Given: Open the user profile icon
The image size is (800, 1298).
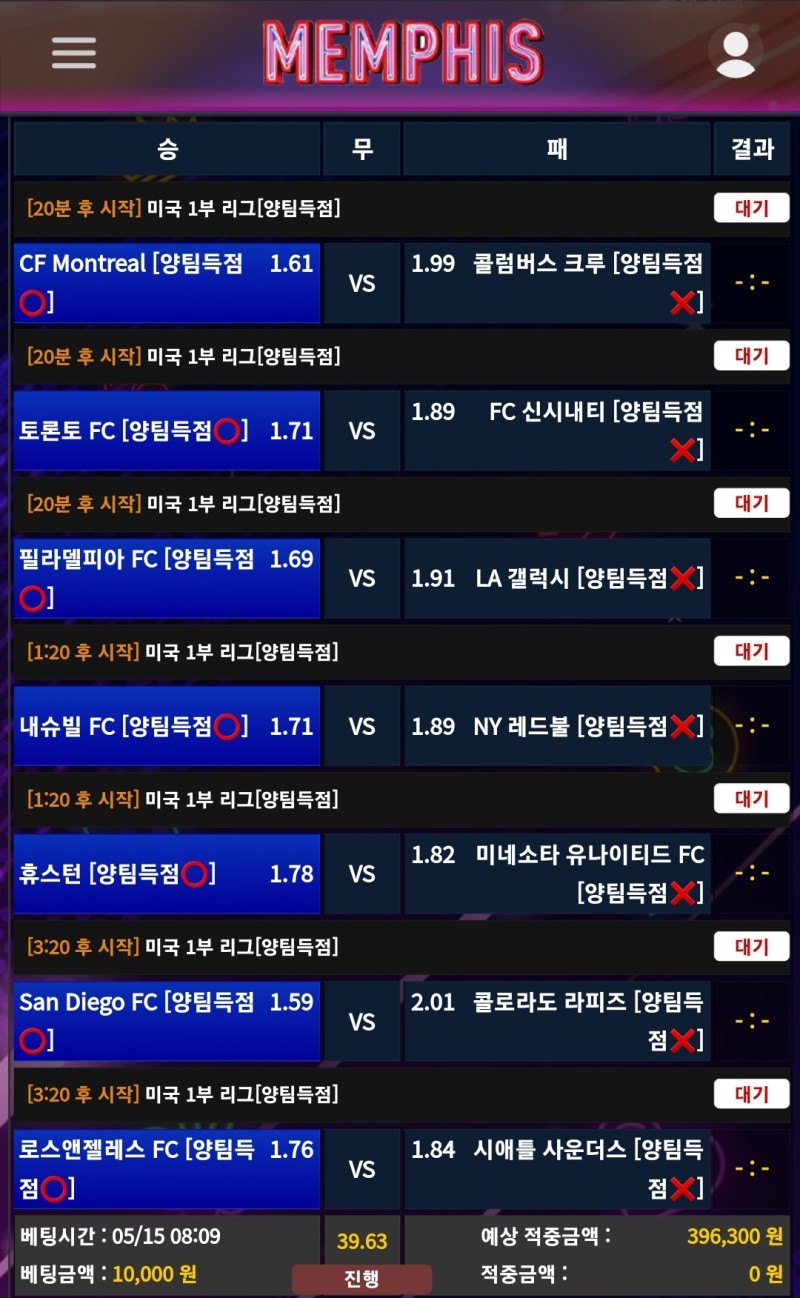Looking at the screenshot, I should 735,53.
